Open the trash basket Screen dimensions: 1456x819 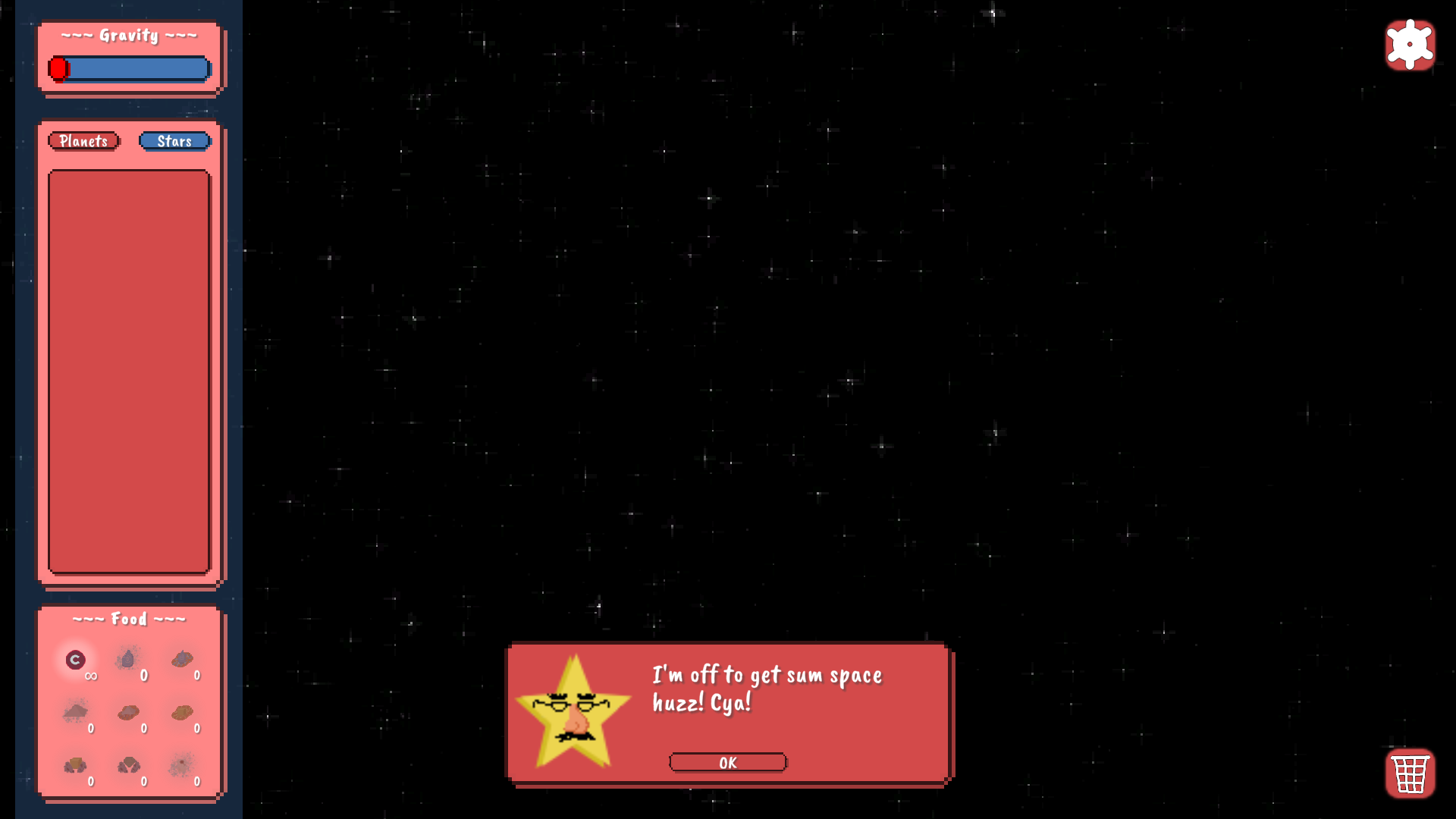tap(1410, 773)
